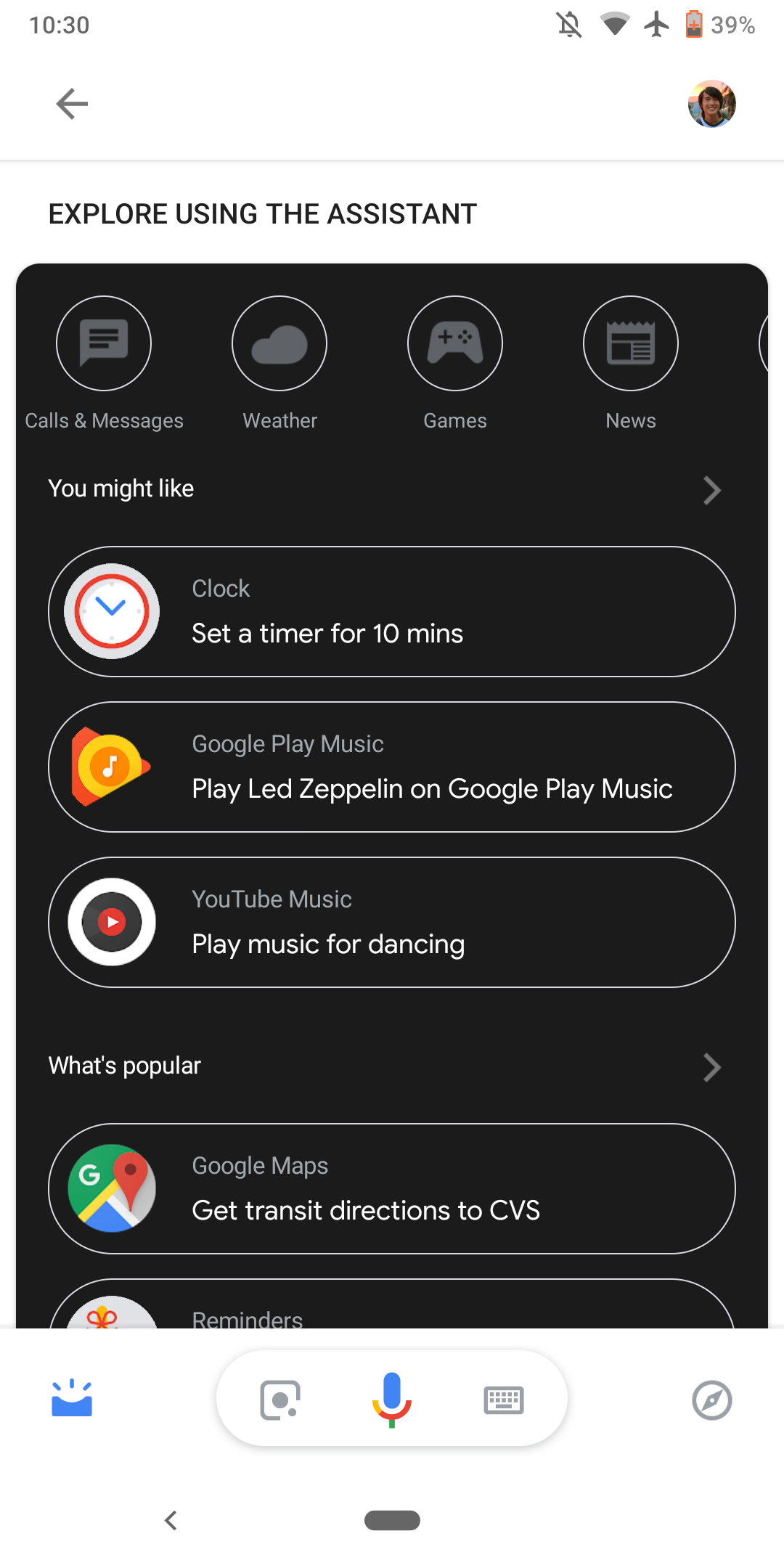Open the profile picture account menu
This screenshot has height=1568, width=784.
point(711,104)
